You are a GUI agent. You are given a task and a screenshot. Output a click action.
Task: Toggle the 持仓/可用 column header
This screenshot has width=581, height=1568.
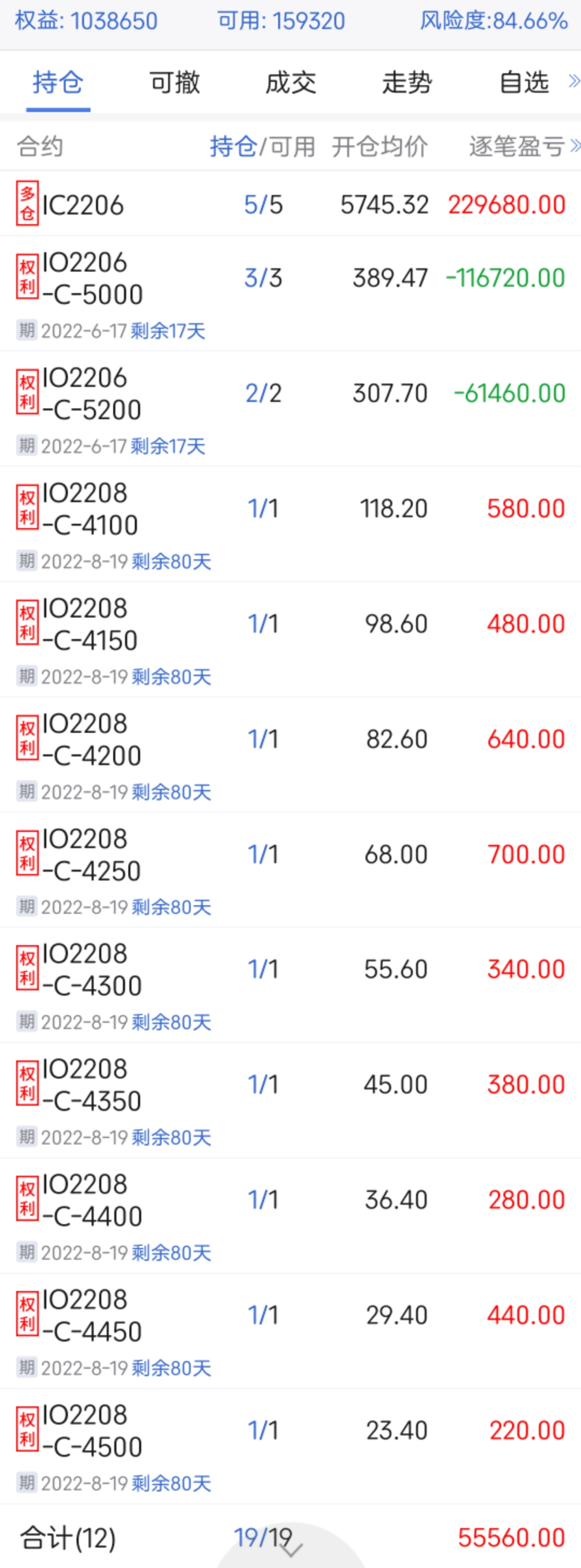pyautogui.click(x=262, y=147)
